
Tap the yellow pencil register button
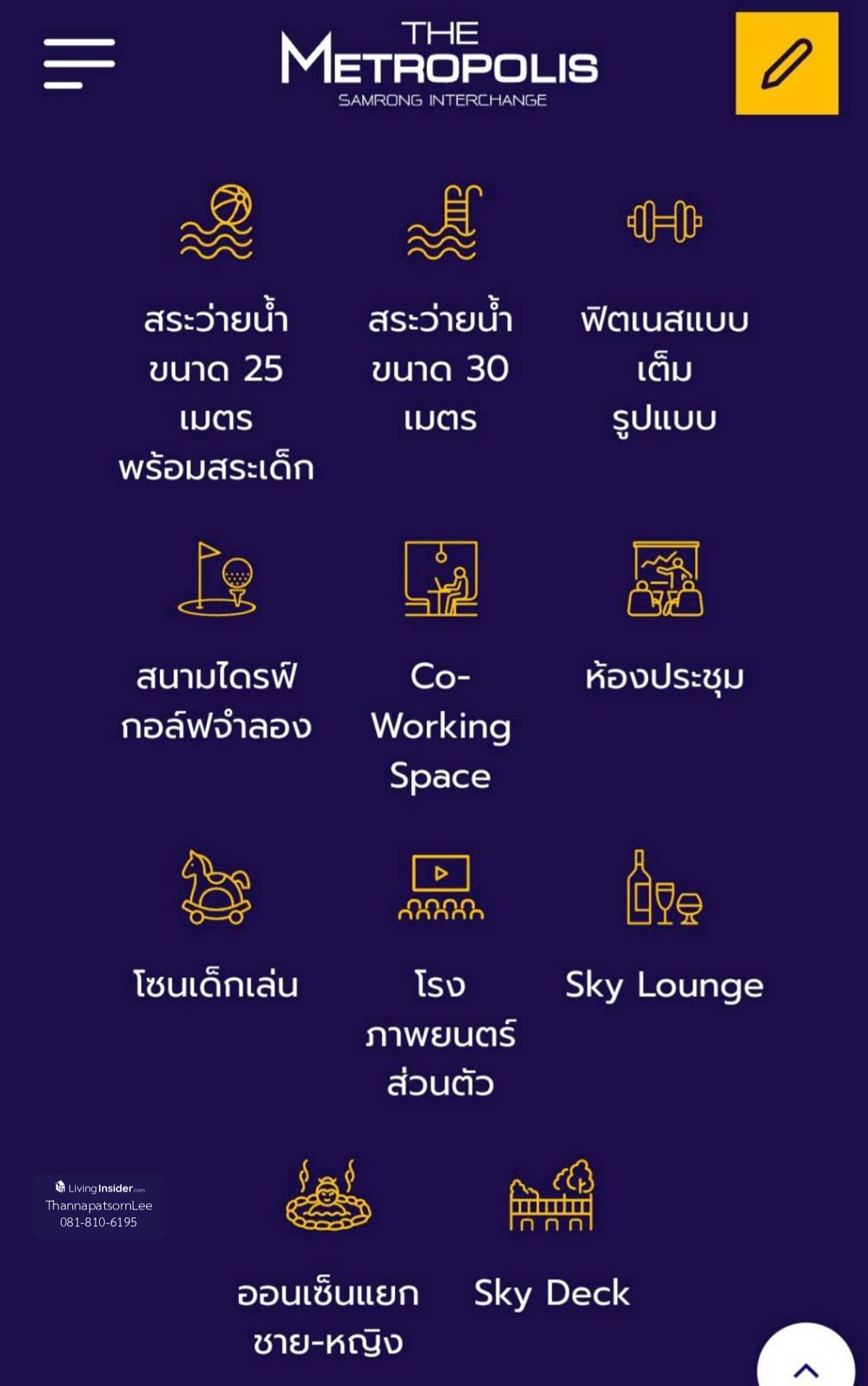click(787, 64)
